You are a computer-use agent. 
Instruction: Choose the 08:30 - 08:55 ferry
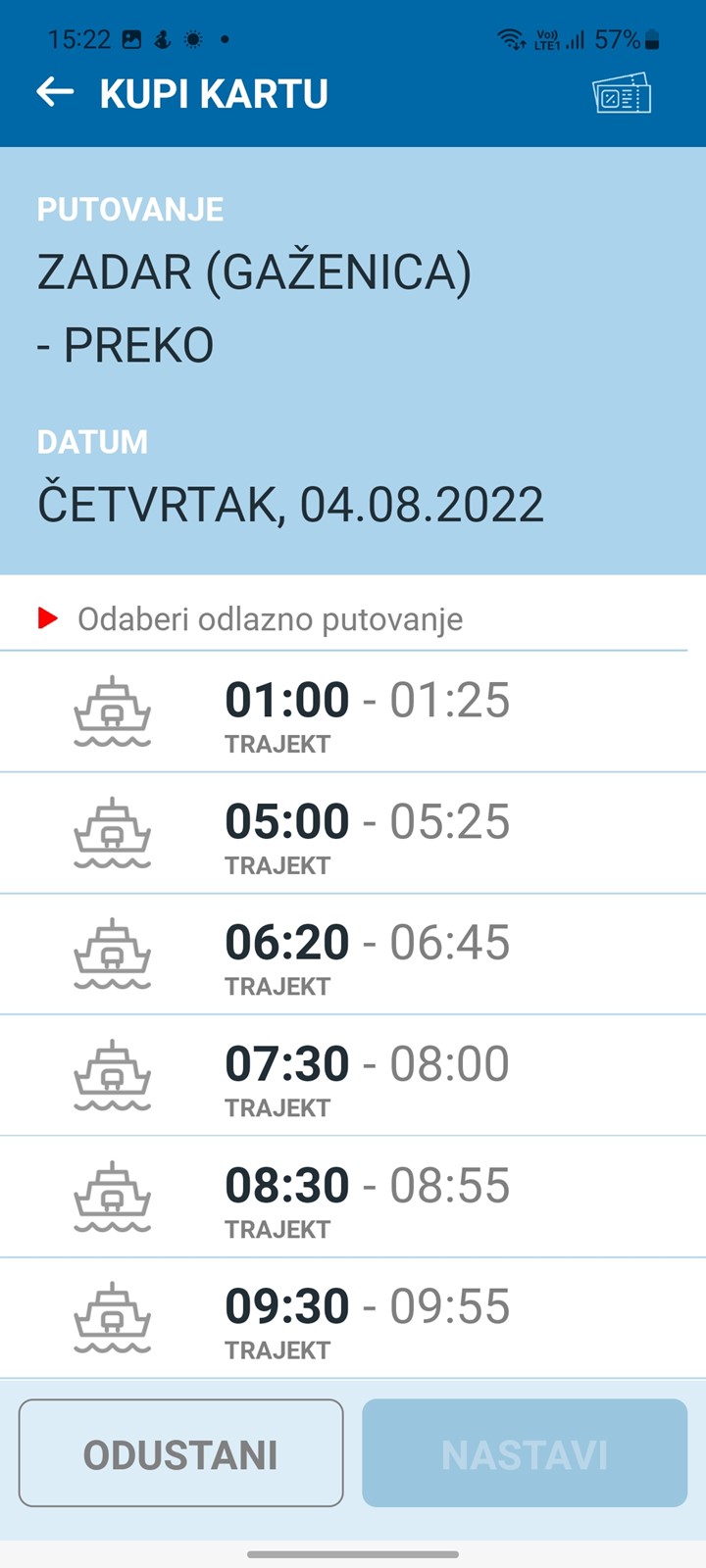click(x=353, y=1198)
